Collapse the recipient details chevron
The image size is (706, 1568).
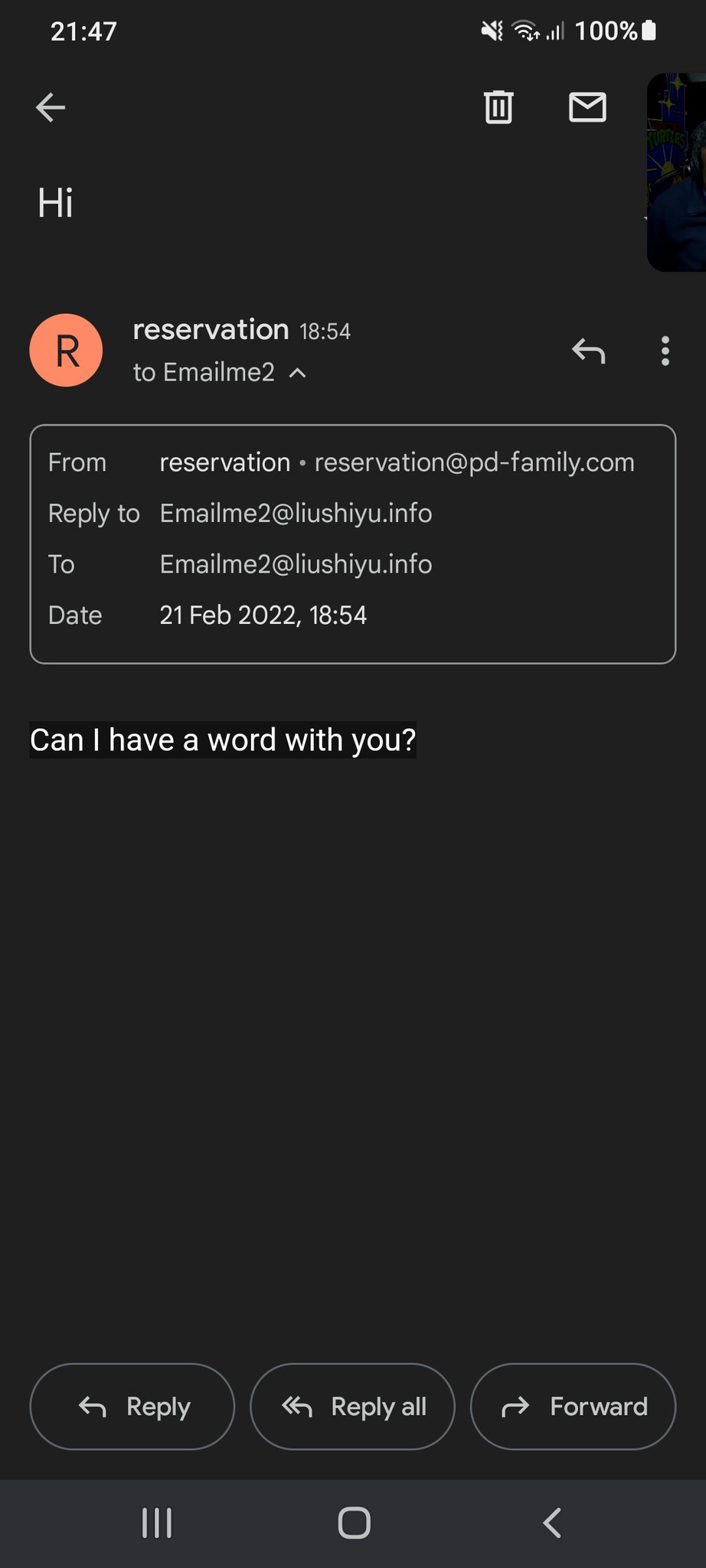click(x=298, y=373)
